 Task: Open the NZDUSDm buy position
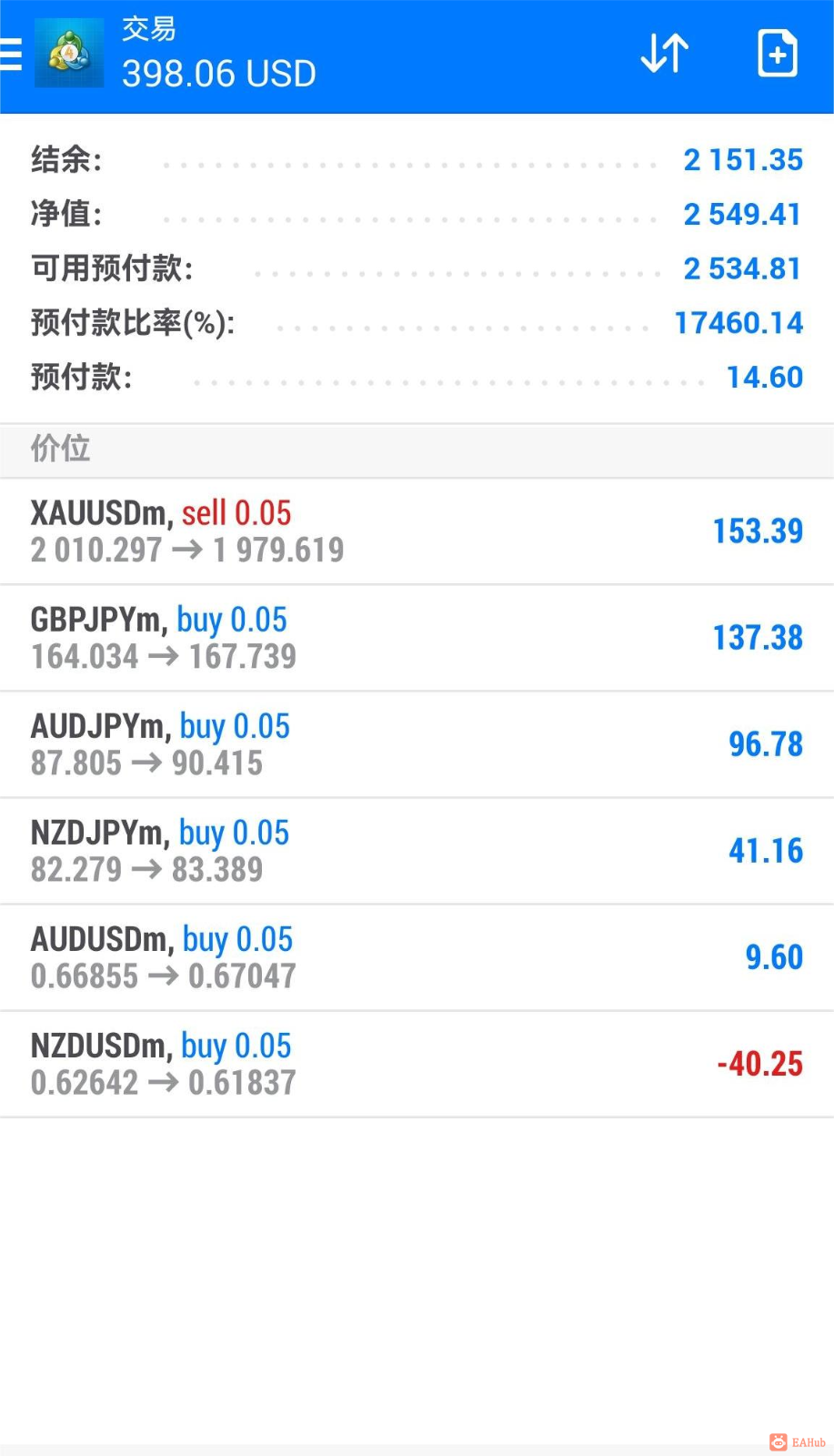point(417,1064)
